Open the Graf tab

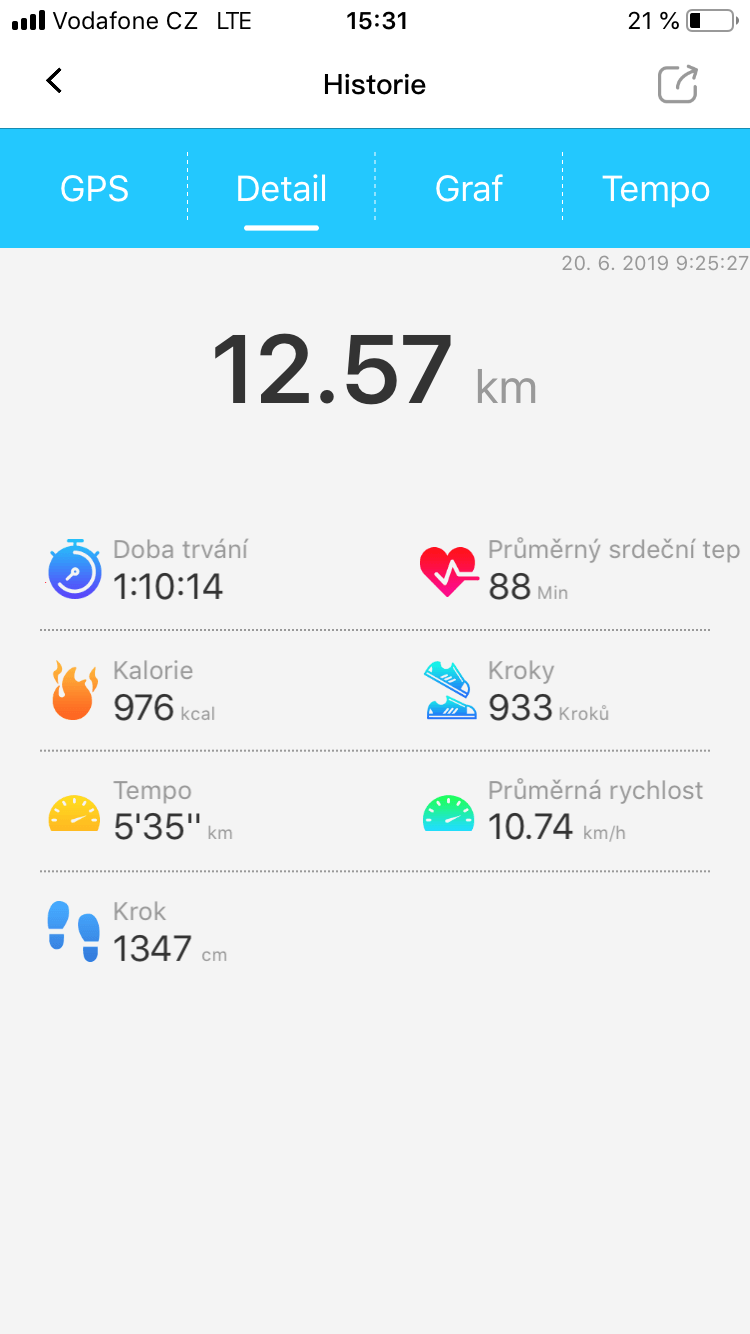(x=468, y=189)
